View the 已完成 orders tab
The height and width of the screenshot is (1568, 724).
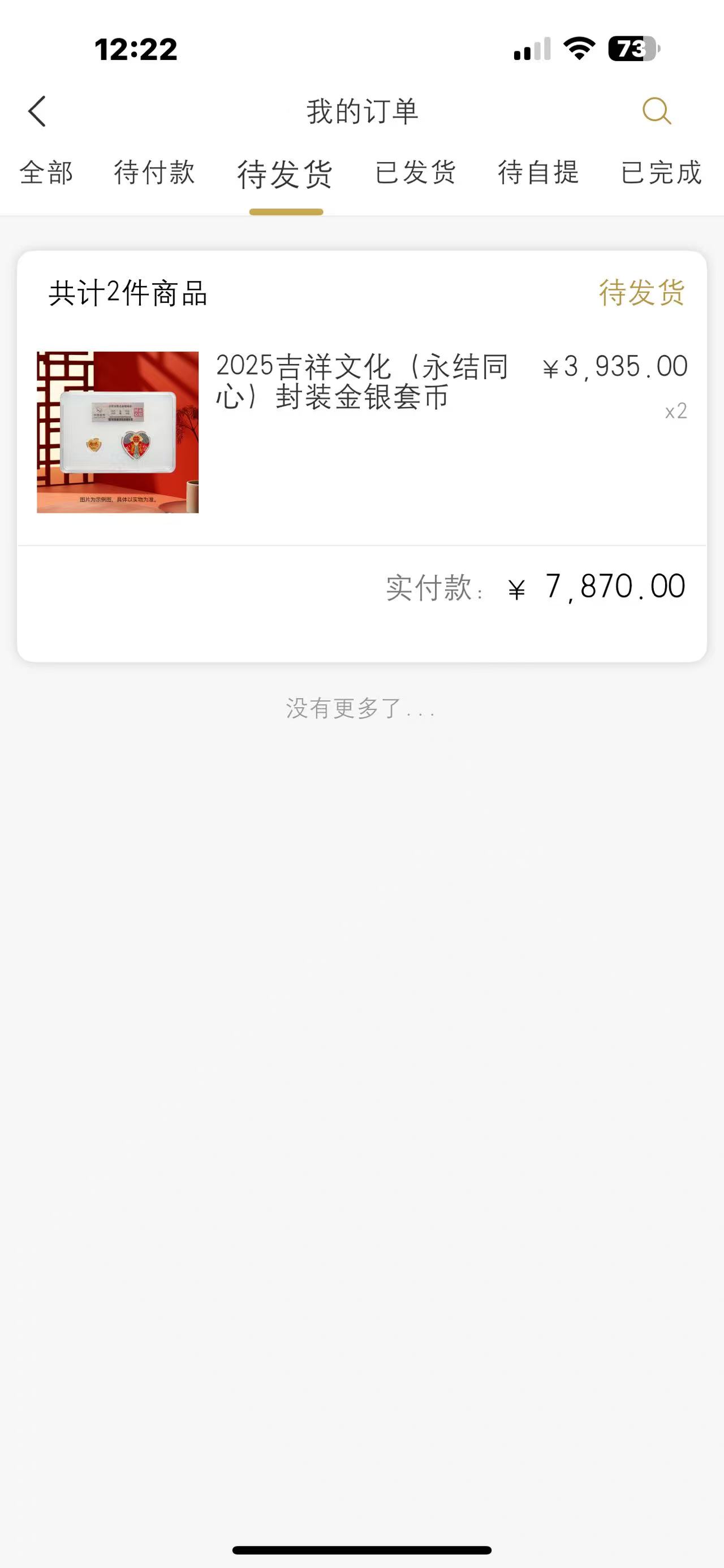click(x=661, y=172)
